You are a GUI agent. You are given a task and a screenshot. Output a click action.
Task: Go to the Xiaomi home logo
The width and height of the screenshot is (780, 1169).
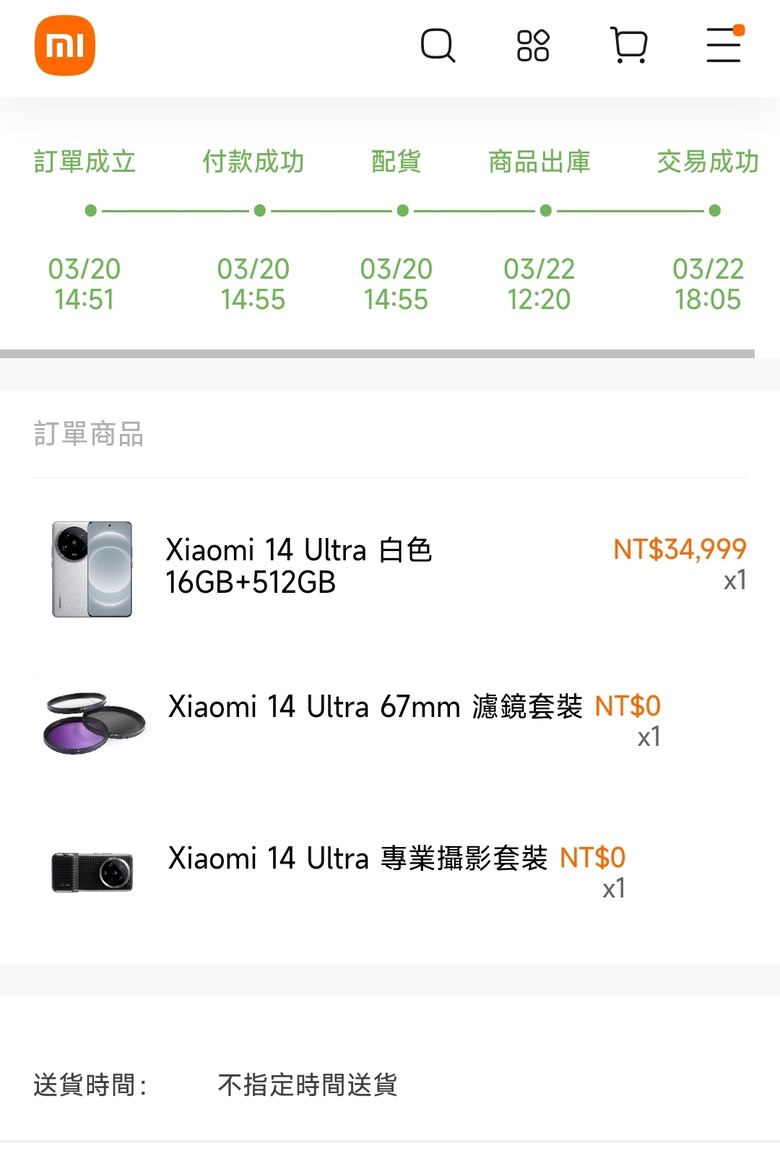pyautogui.click(x=65, y=46)
